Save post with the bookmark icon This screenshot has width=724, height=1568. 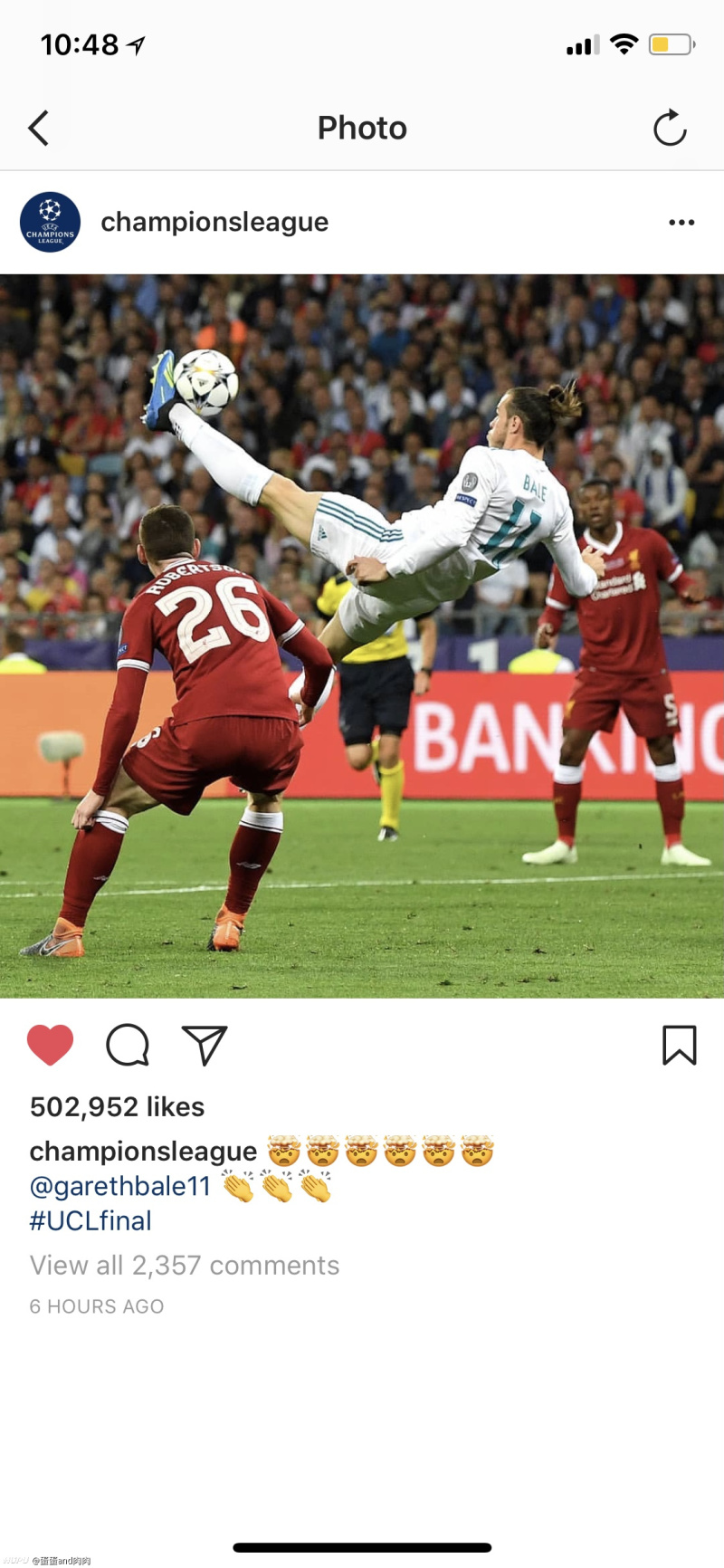click(x=679, y=1045)
